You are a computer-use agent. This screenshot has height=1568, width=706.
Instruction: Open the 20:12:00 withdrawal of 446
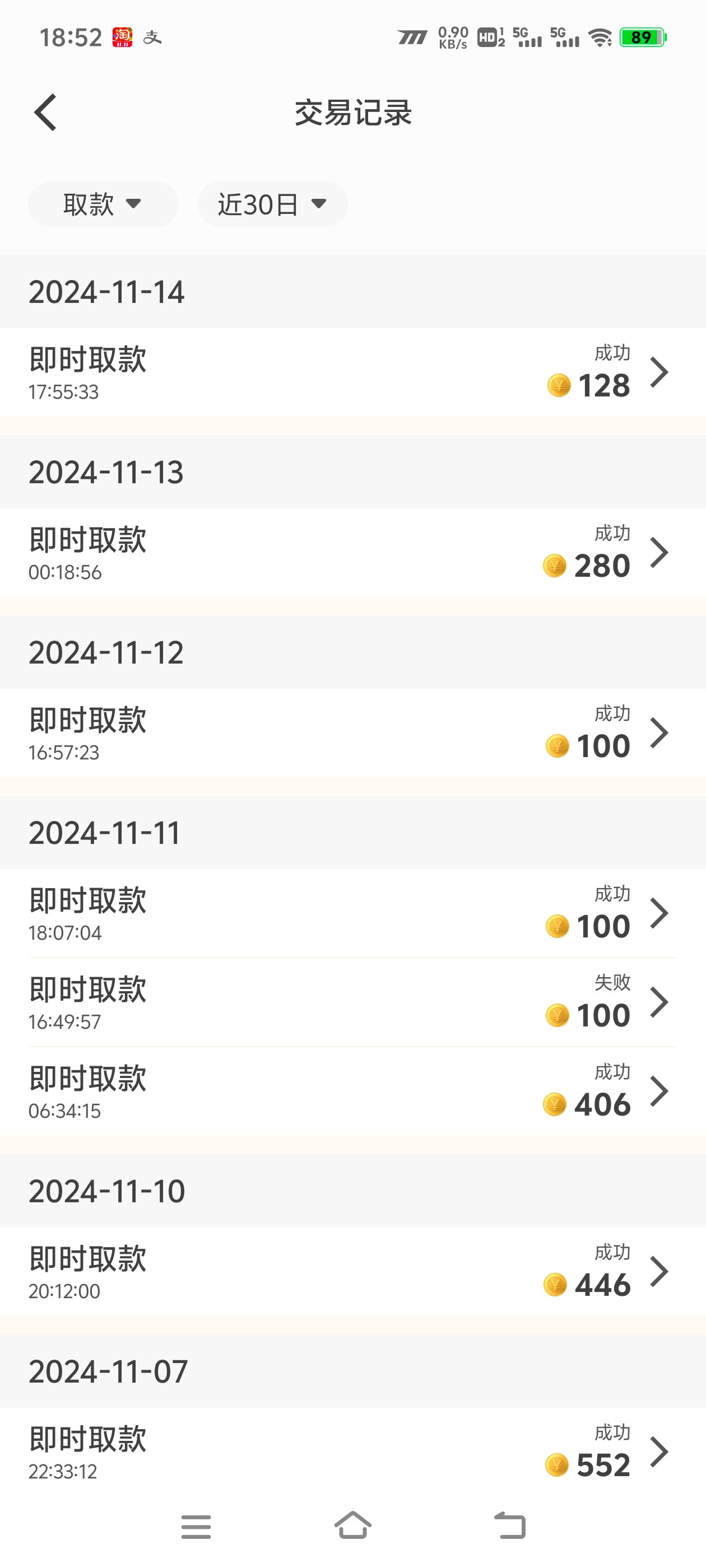352,1272
